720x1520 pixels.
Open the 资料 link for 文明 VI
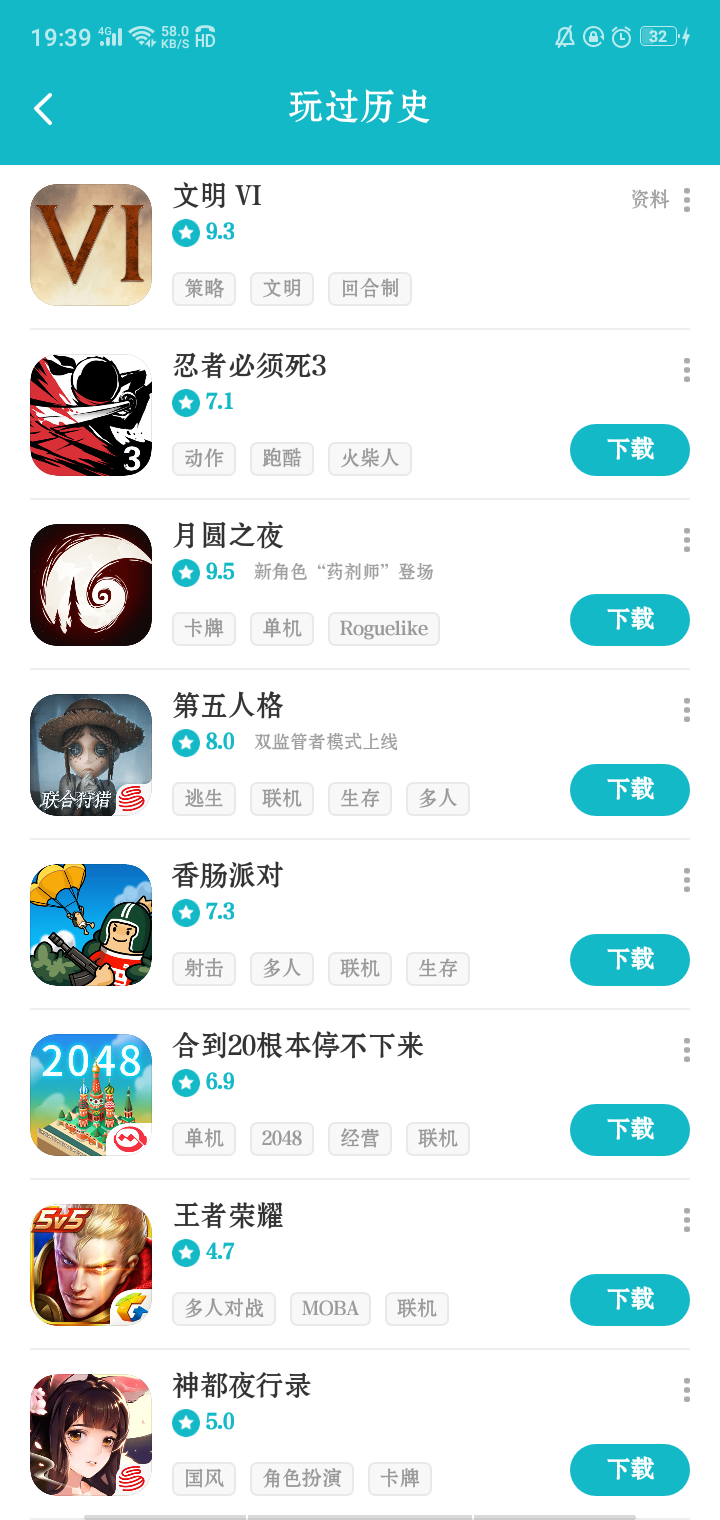pos(649,200)
